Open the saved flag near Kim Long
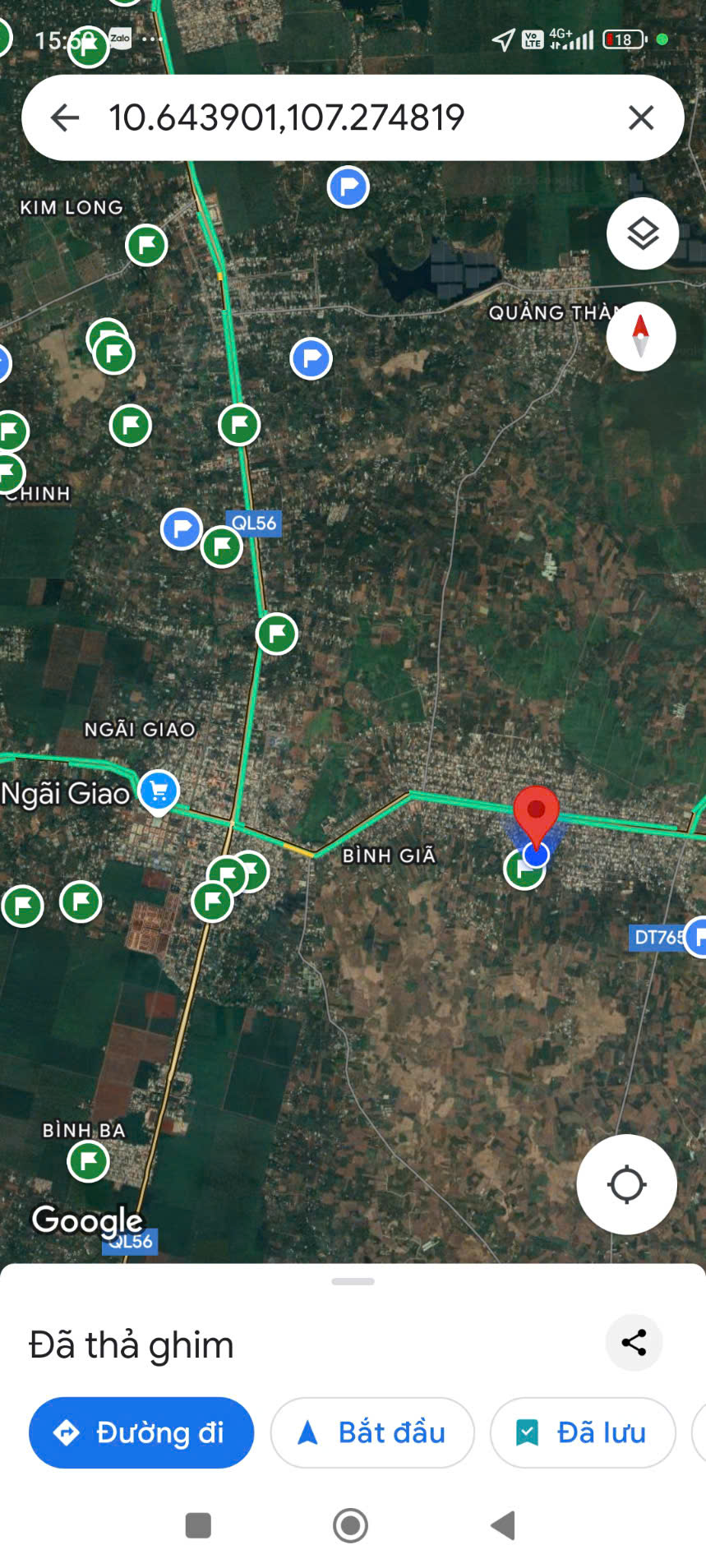This screenshot has width=706, height=1568. [x=146, y=245]
